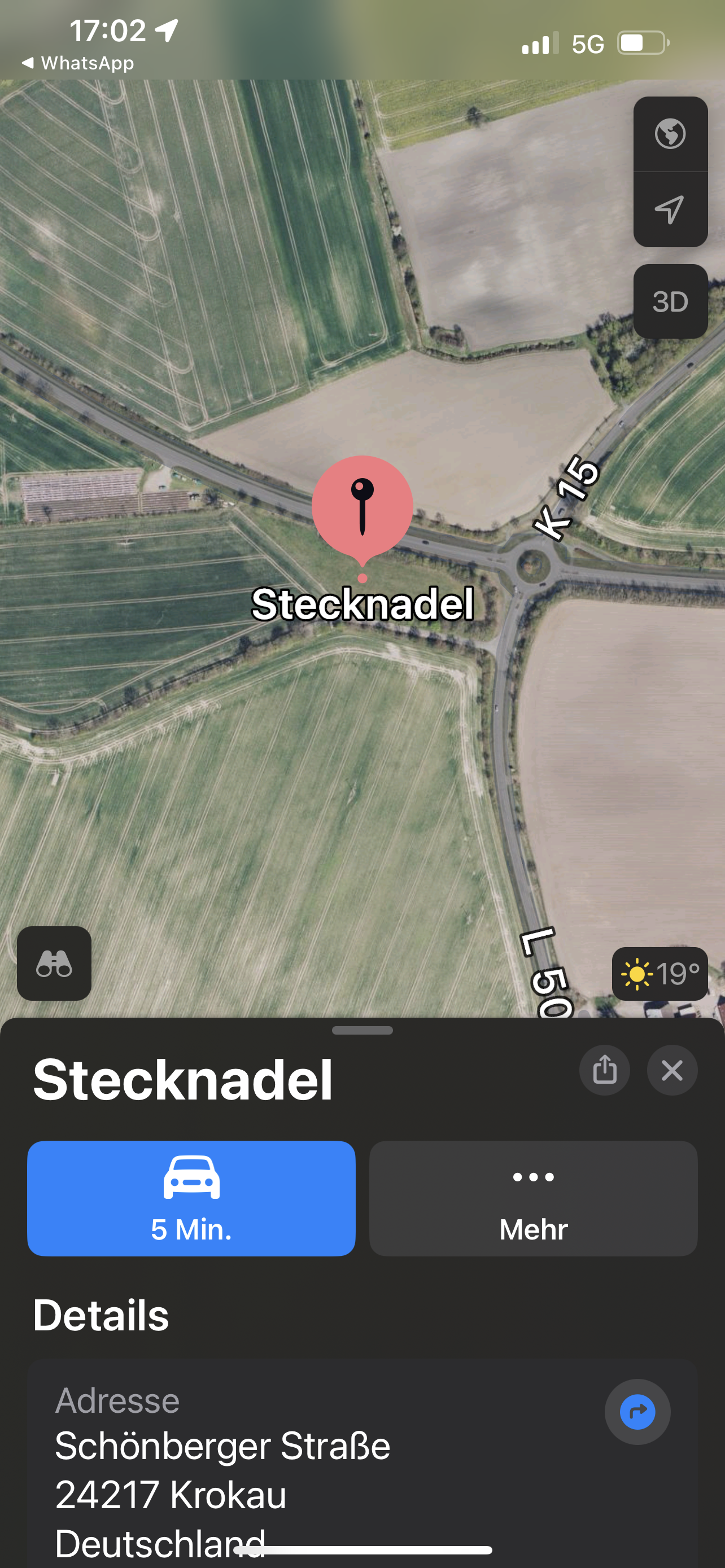This screenshot has height=1568, width=725.
Task: Open the map mode globe button
Action: click(x=670, y=134)
